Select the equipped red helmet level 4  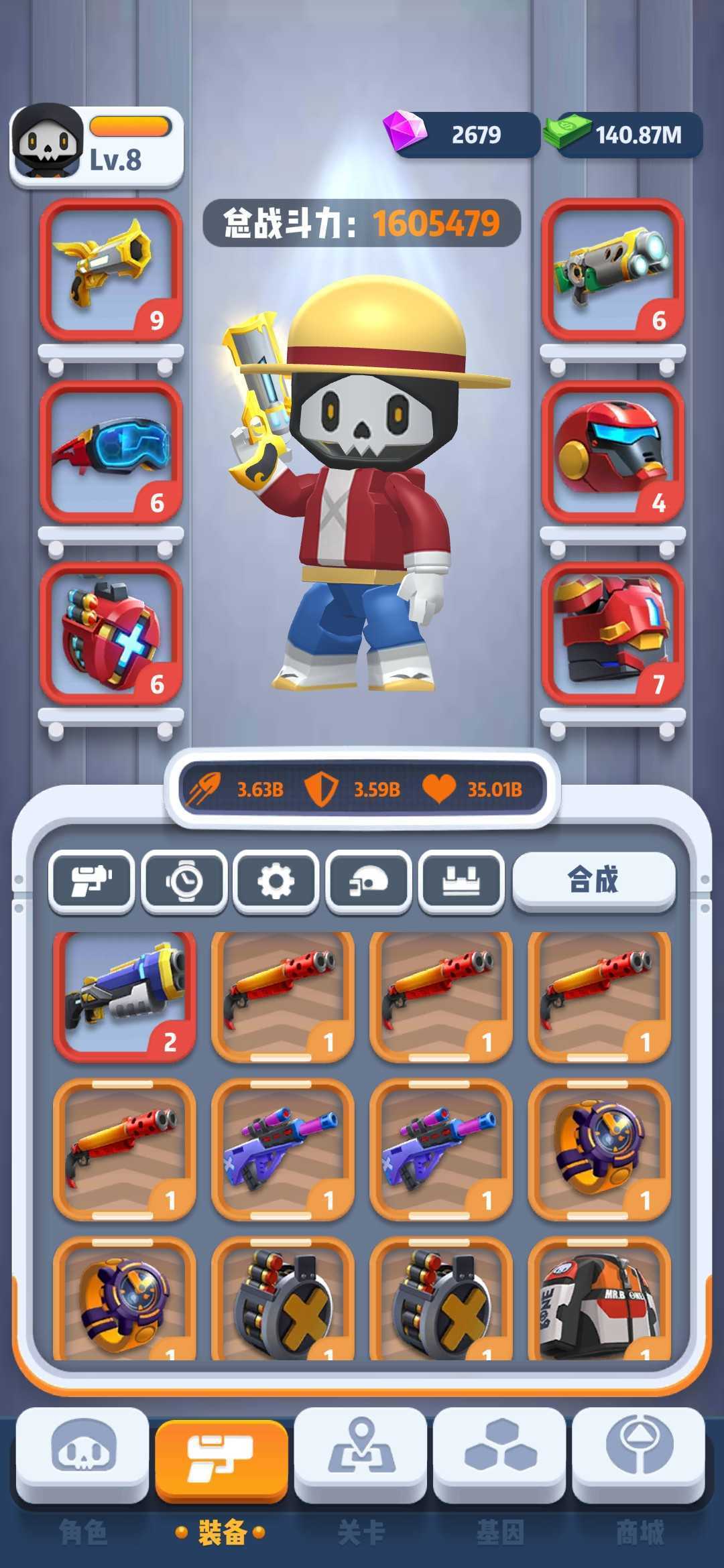click(x=613, y=452)
